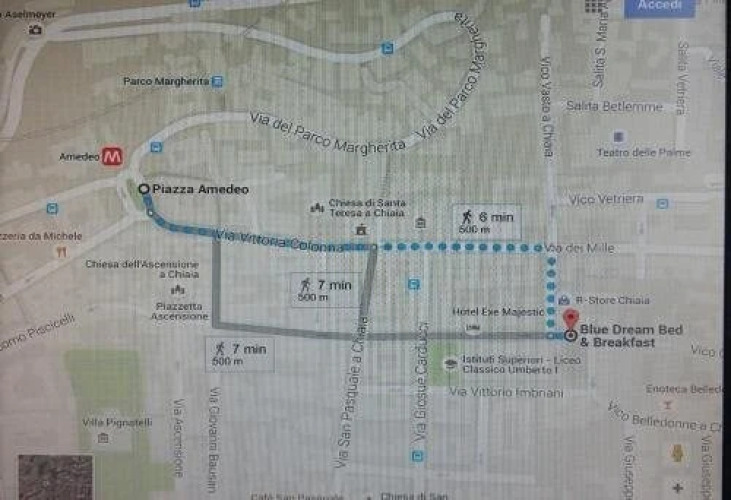Open the Google apps grid
The height and width of the screenshot is (500, 731).
(598, 5)
